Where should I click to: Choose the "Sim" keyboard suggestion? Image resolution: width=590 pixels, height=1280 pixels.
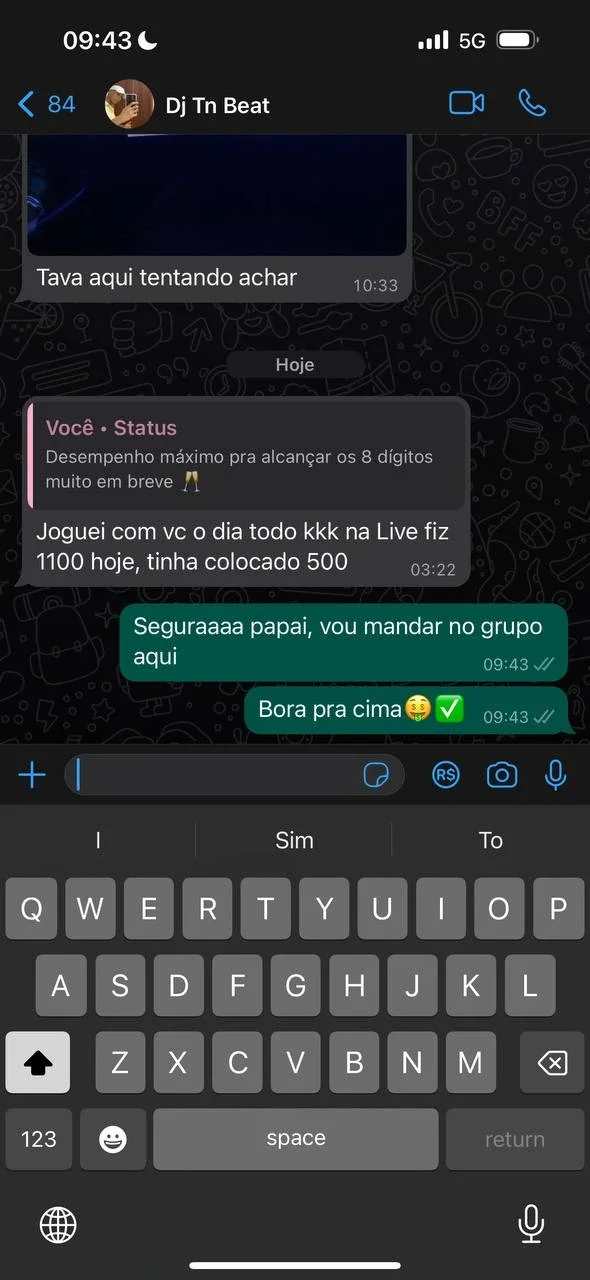coord(294,840)
